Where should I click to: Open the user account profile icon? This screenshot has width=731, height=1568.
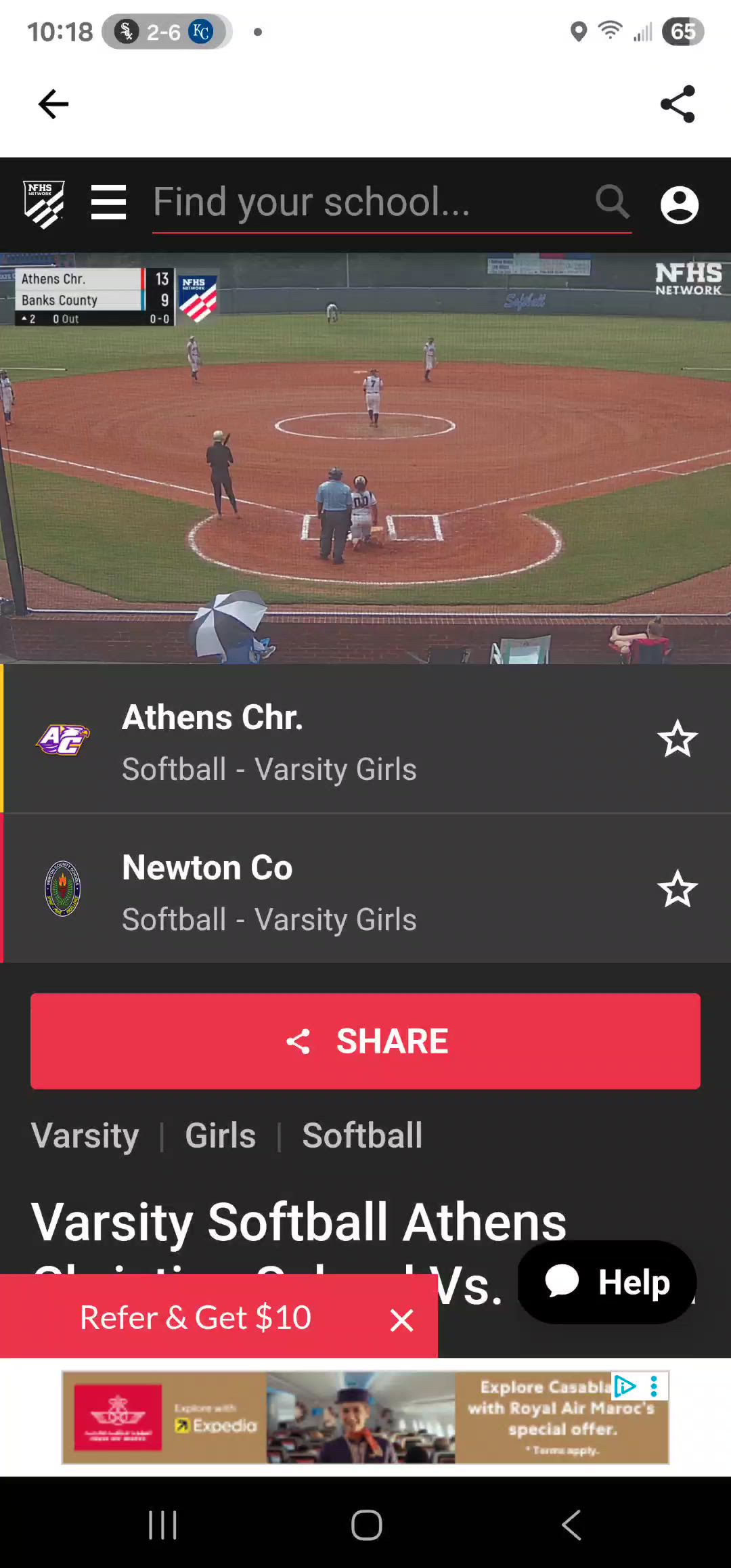click(x=679, y=204)
